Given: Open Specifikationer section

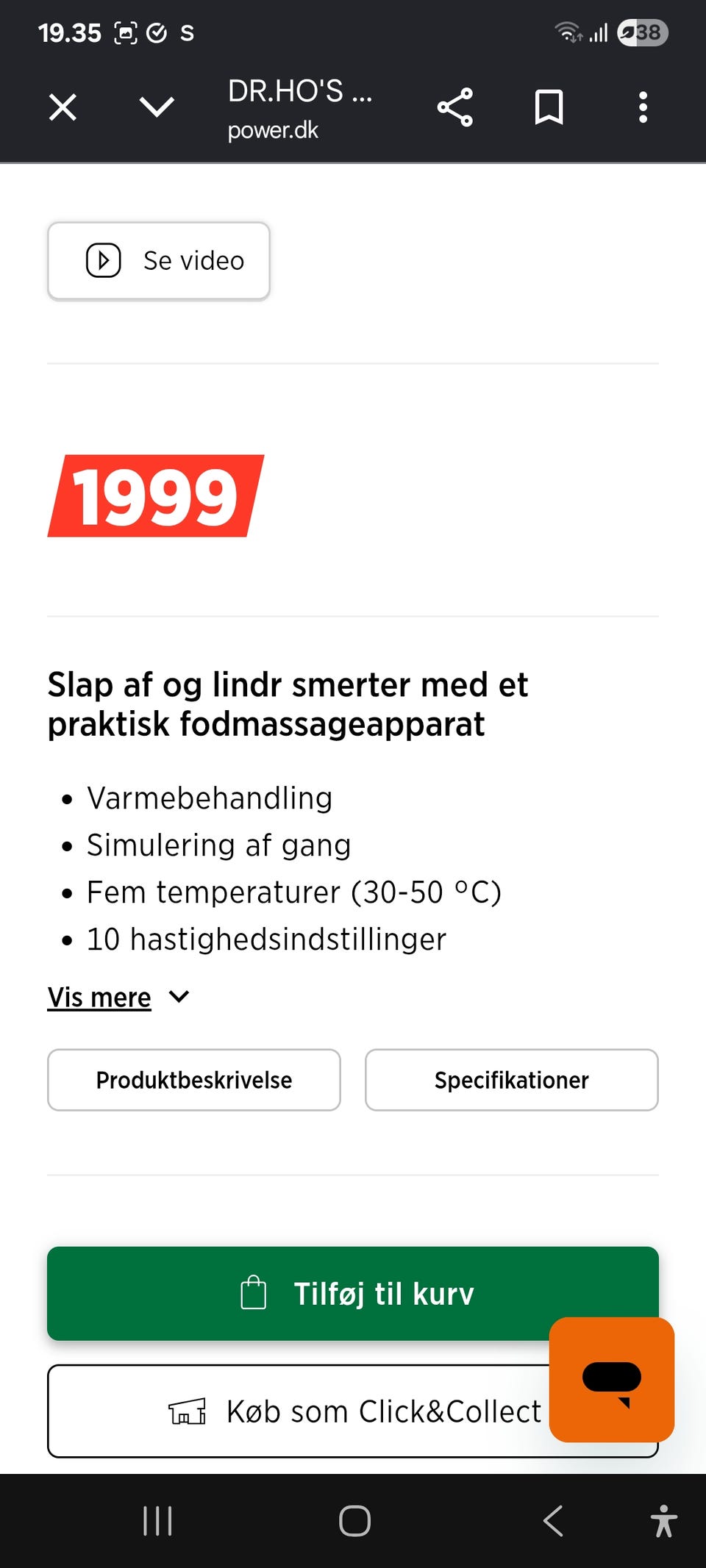Looking at the screenshot, I should point(512,1080).
